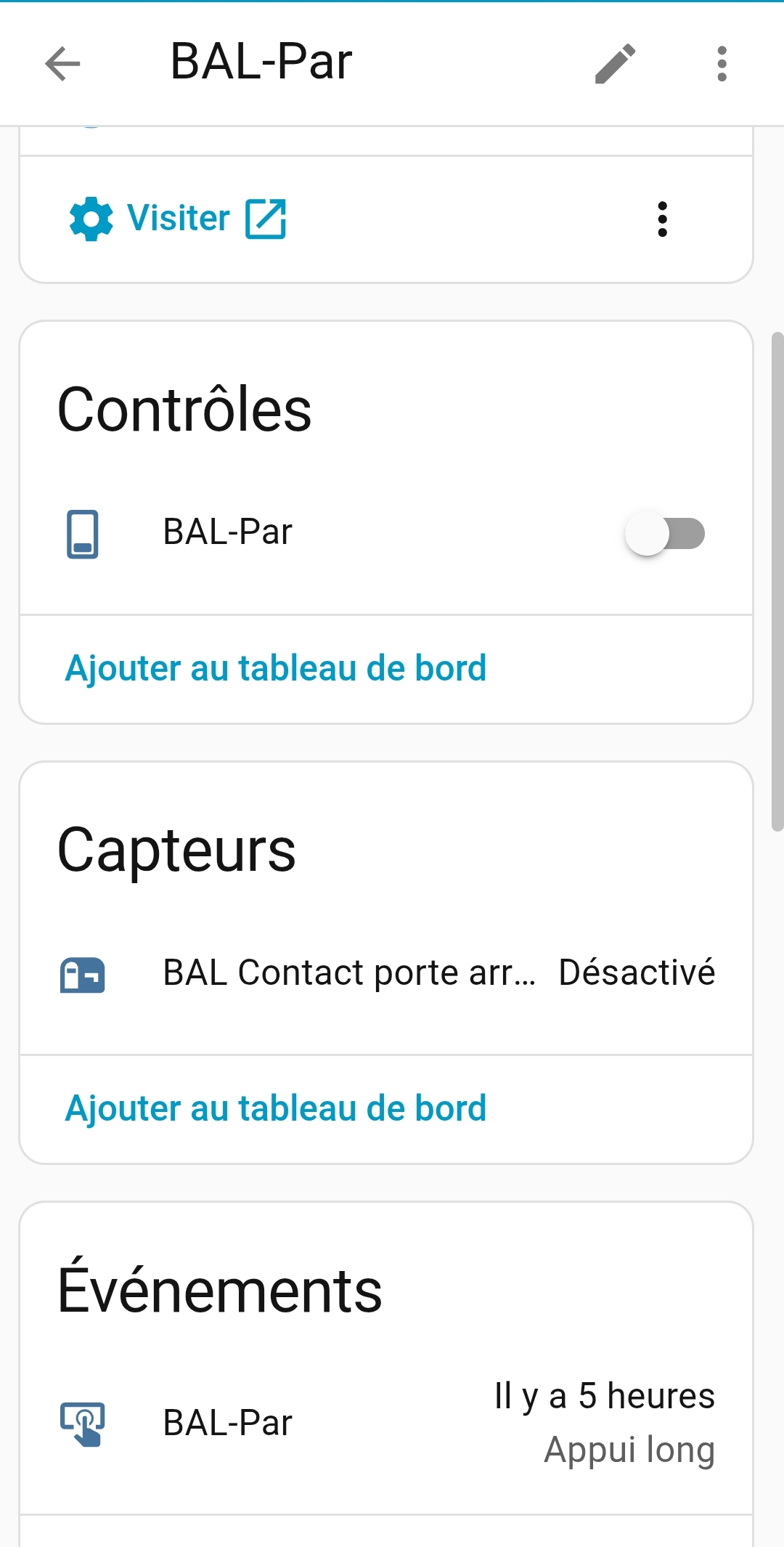Open the BAL-Par control entity row
The height and width of the screenshot is (1547, 784).
[228, 532]
